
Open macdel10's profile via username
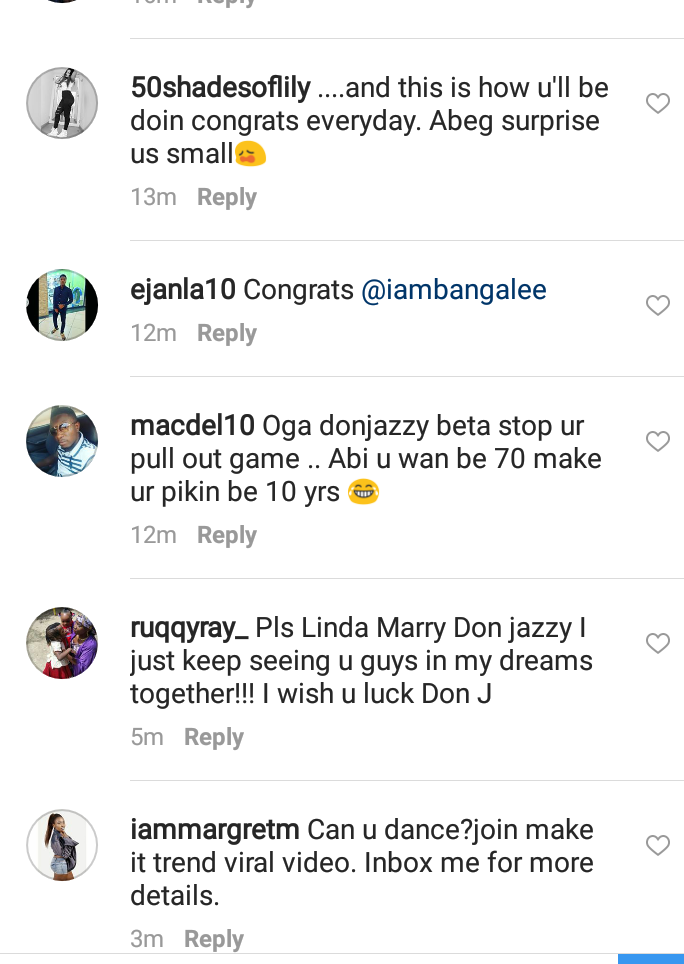192,426
